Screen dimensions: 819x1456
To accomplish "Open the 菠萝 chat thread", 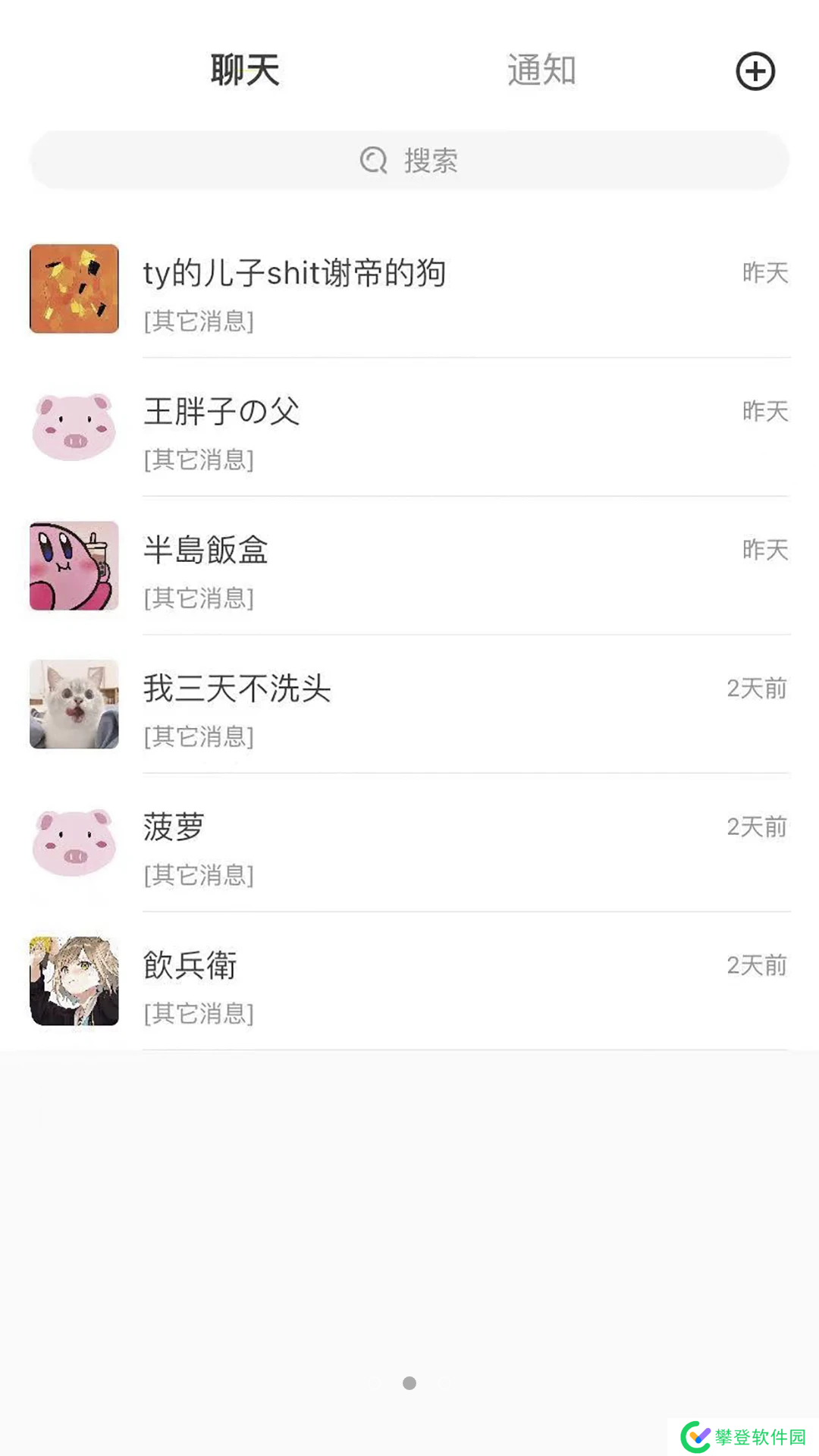I will (x=409, y=843).
